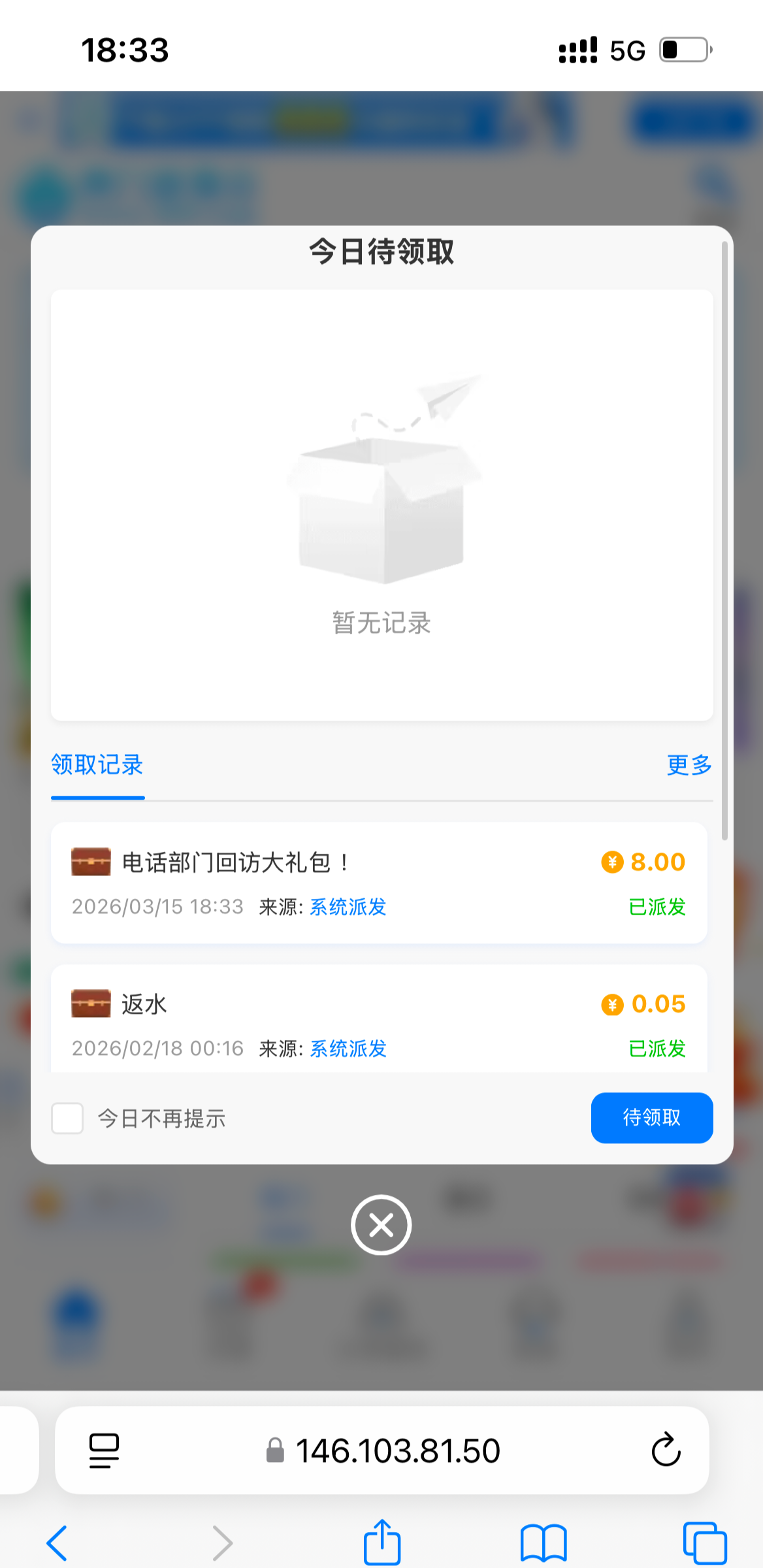Dismiss the popup with the X button
The height and width of the screenshot is (1568, 763).
pos(381,1225)
